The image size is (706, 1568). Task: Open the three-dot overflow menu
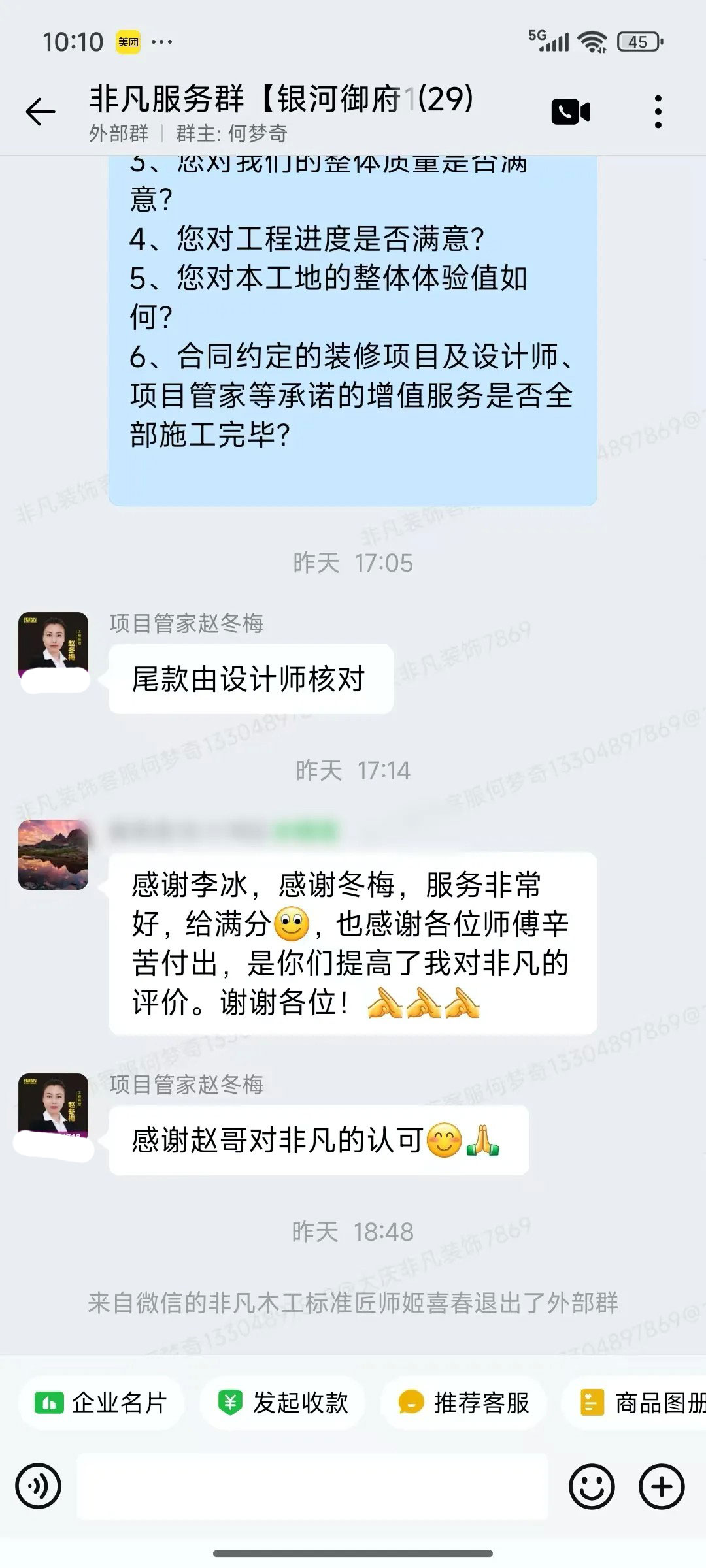point(658,112)
